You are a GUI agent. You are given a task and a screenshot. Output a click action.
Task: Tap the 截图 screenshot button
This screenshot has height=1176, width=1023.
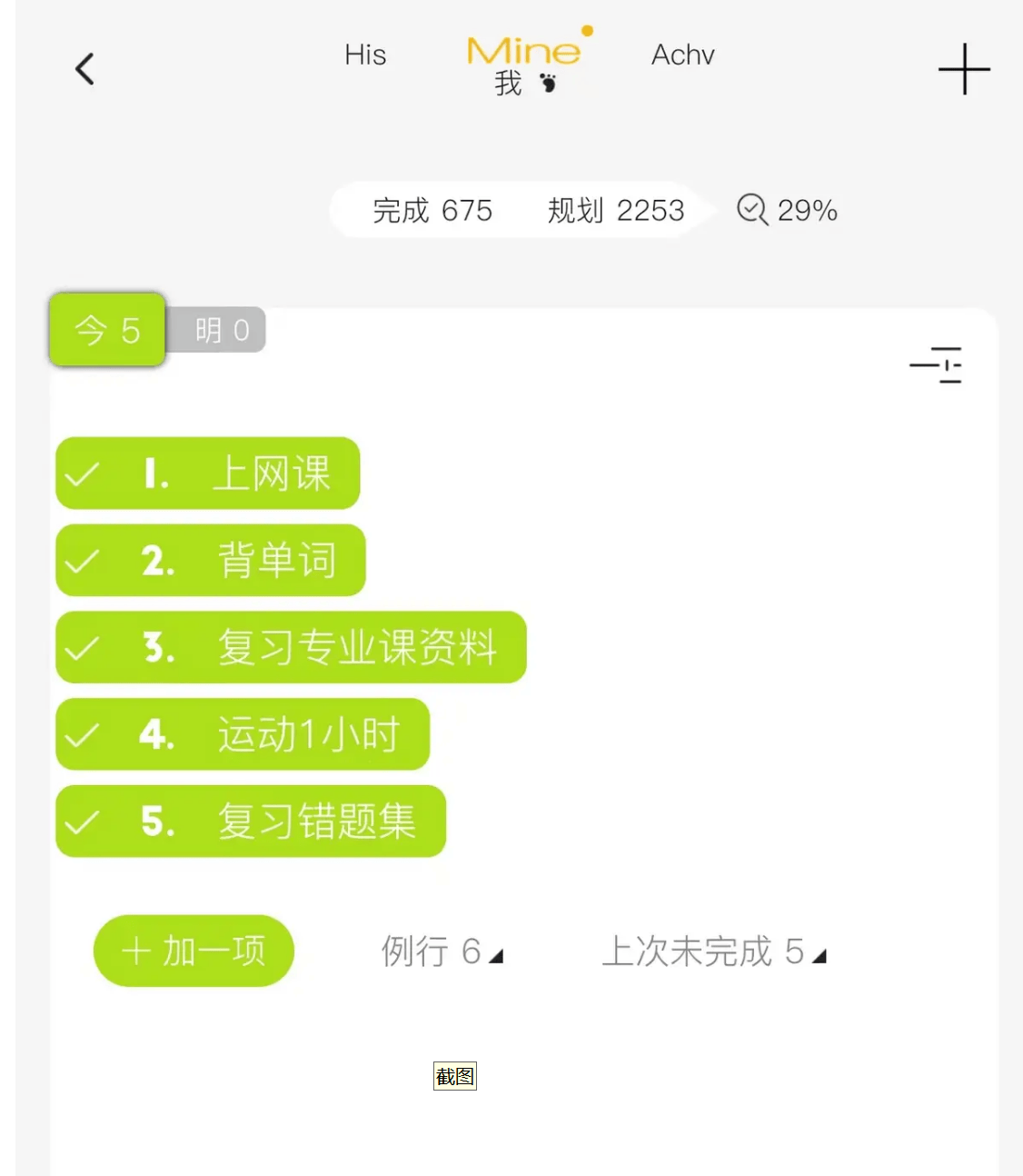[x=454, y=1076]
